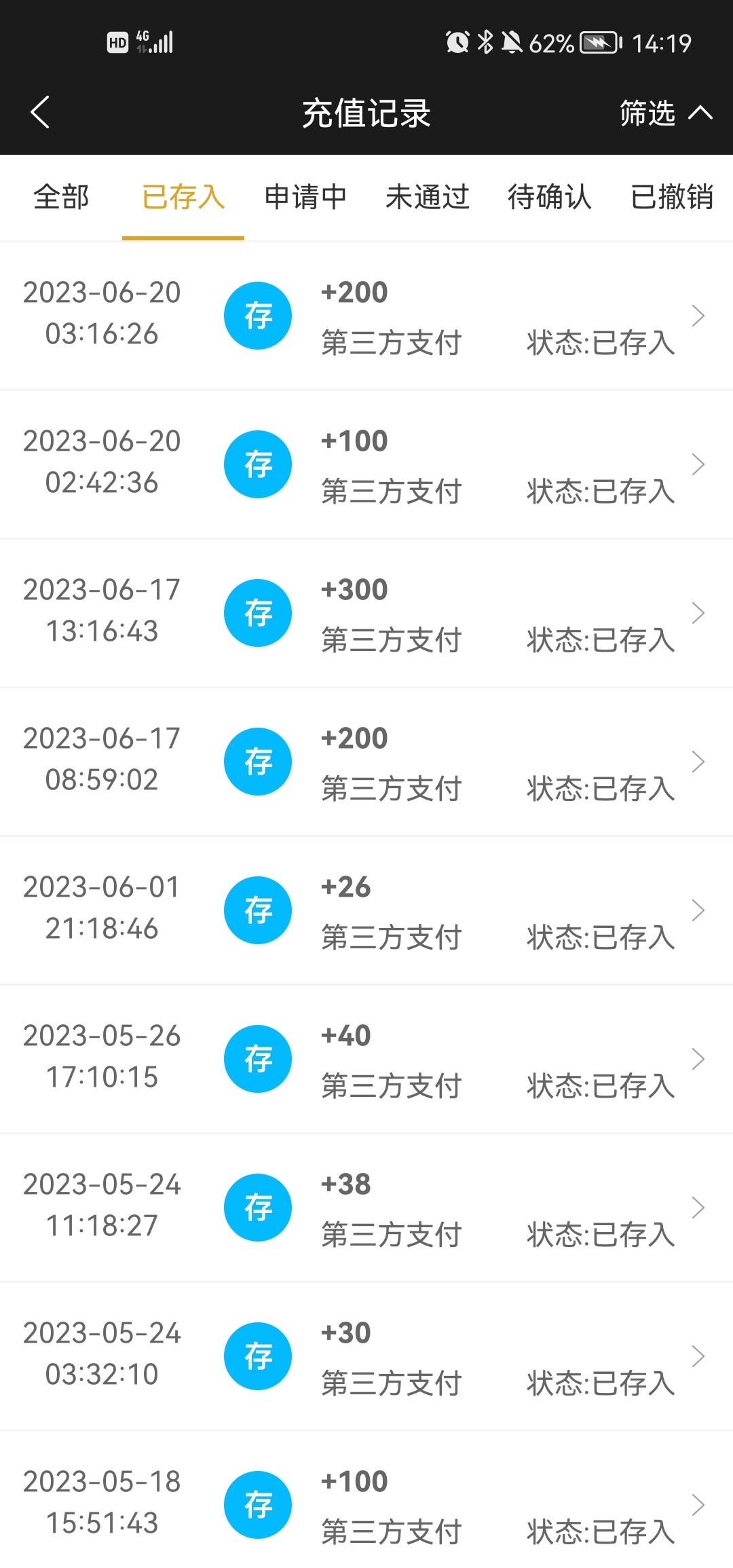
Task: Tap the +40 record from 2023-05-26
Action: pyautogui.click(x=366, y=1060)
